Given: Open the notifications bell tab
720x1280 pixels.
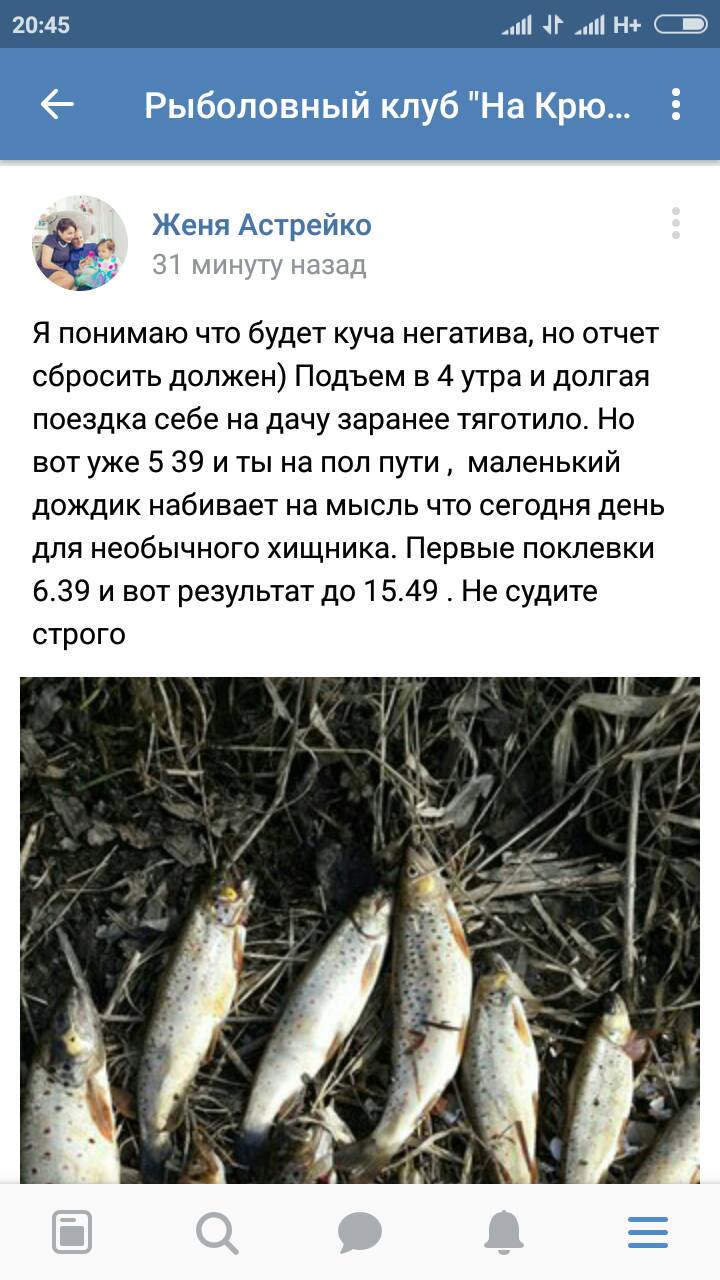Looking at the screenshot, I should [x=504, y=1231].
